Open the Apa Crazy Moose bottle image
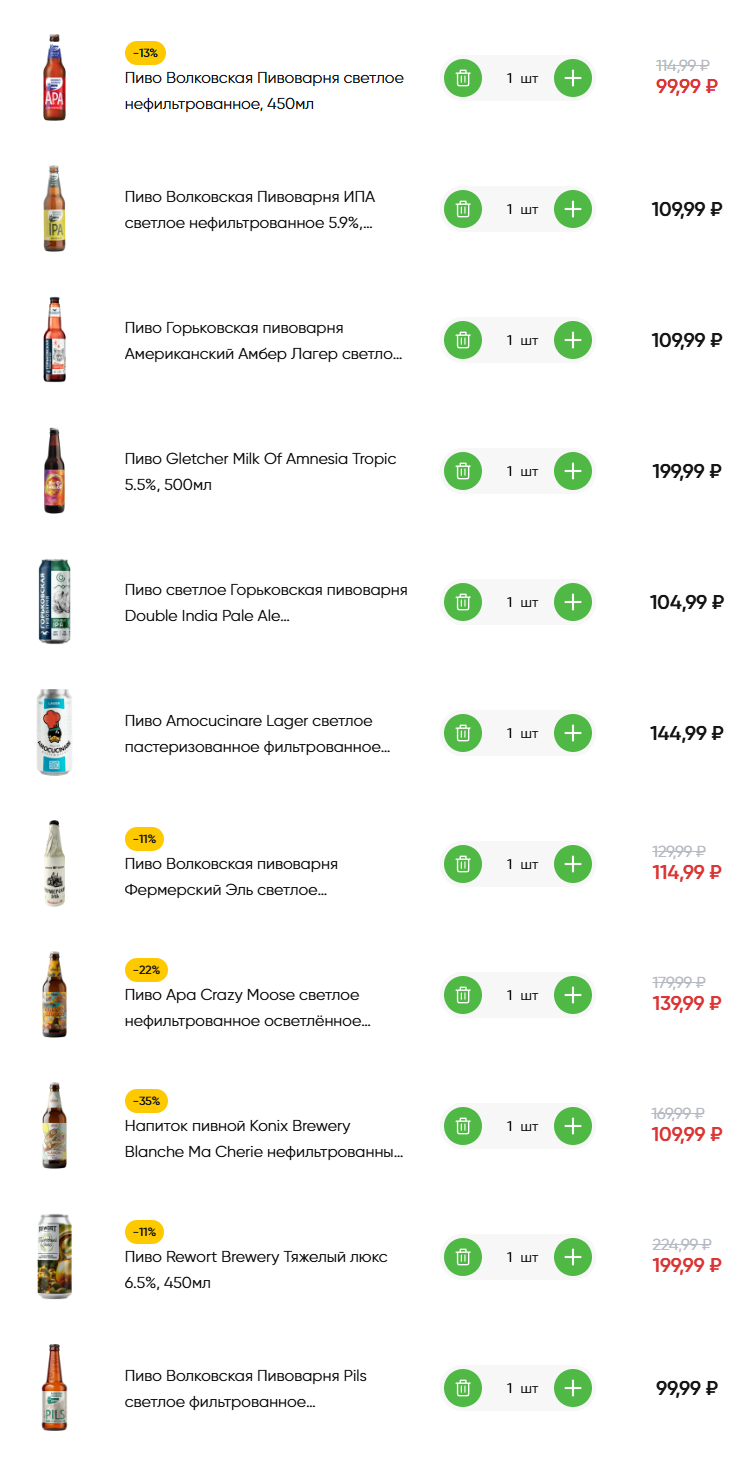Screen dimensions: 754x1465 (x=54, y=995)
